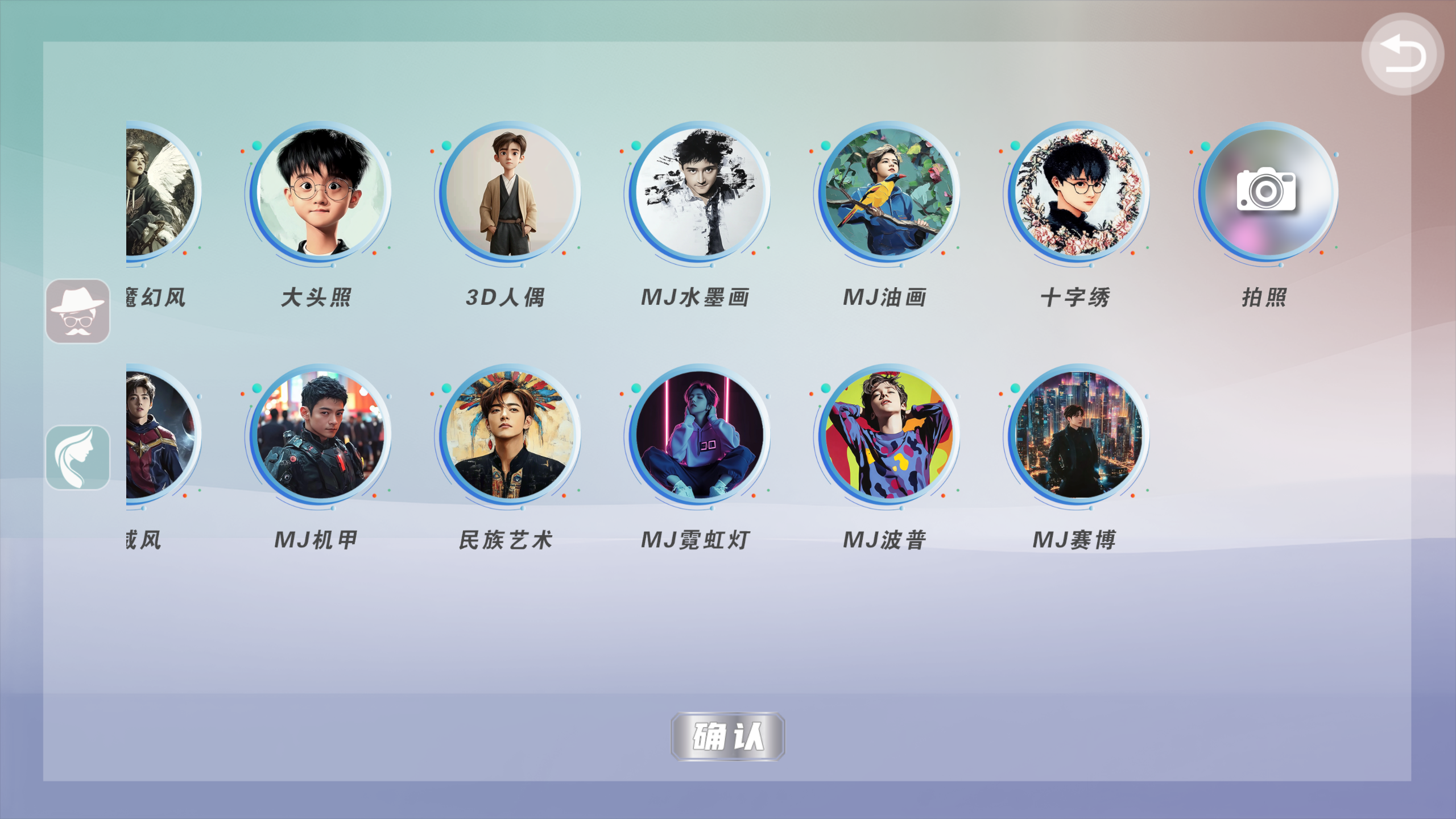Pick the 民族艺术 style

tap(510, 435)
